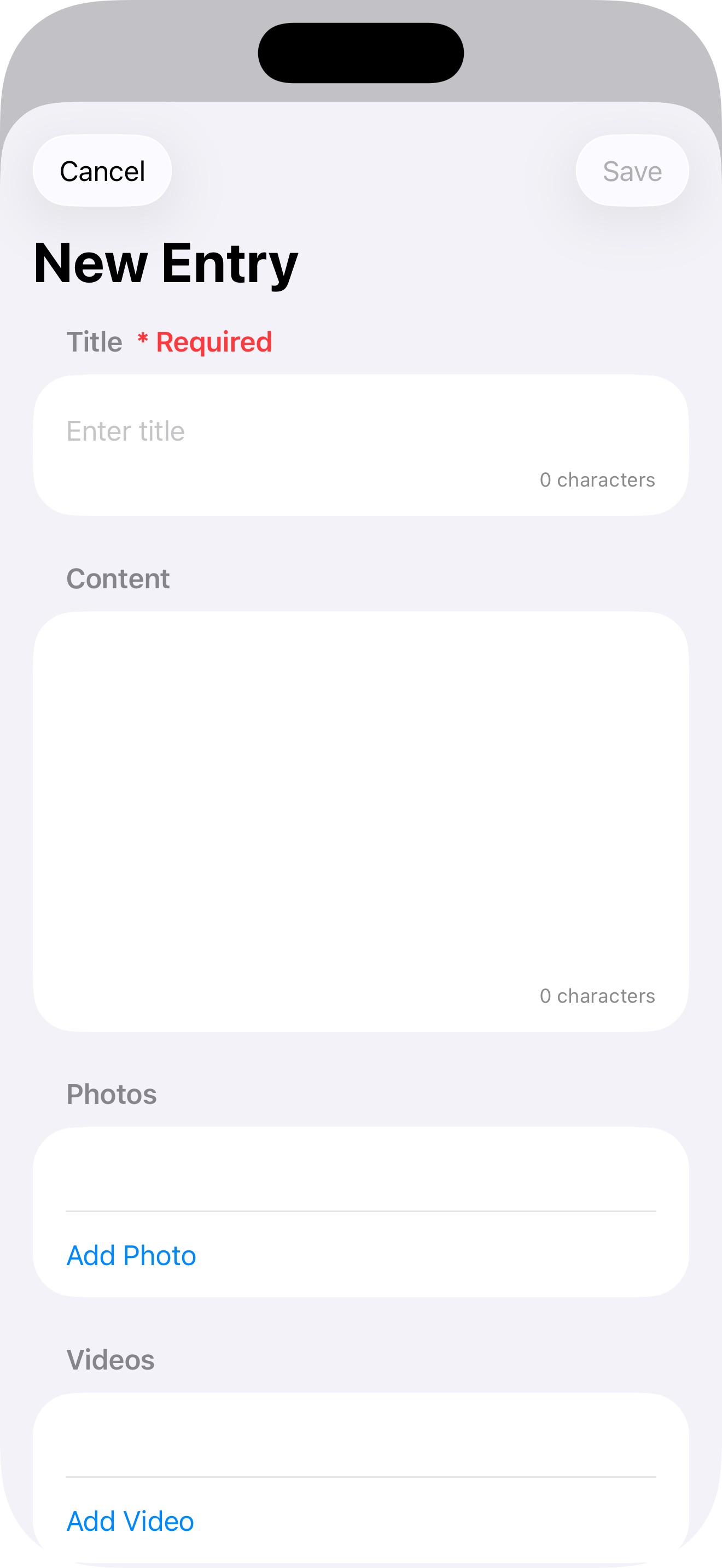Viewport: 722px width, 1568px height.
Task: Tap the Save button to save the entry
Action: click(631, 171)
